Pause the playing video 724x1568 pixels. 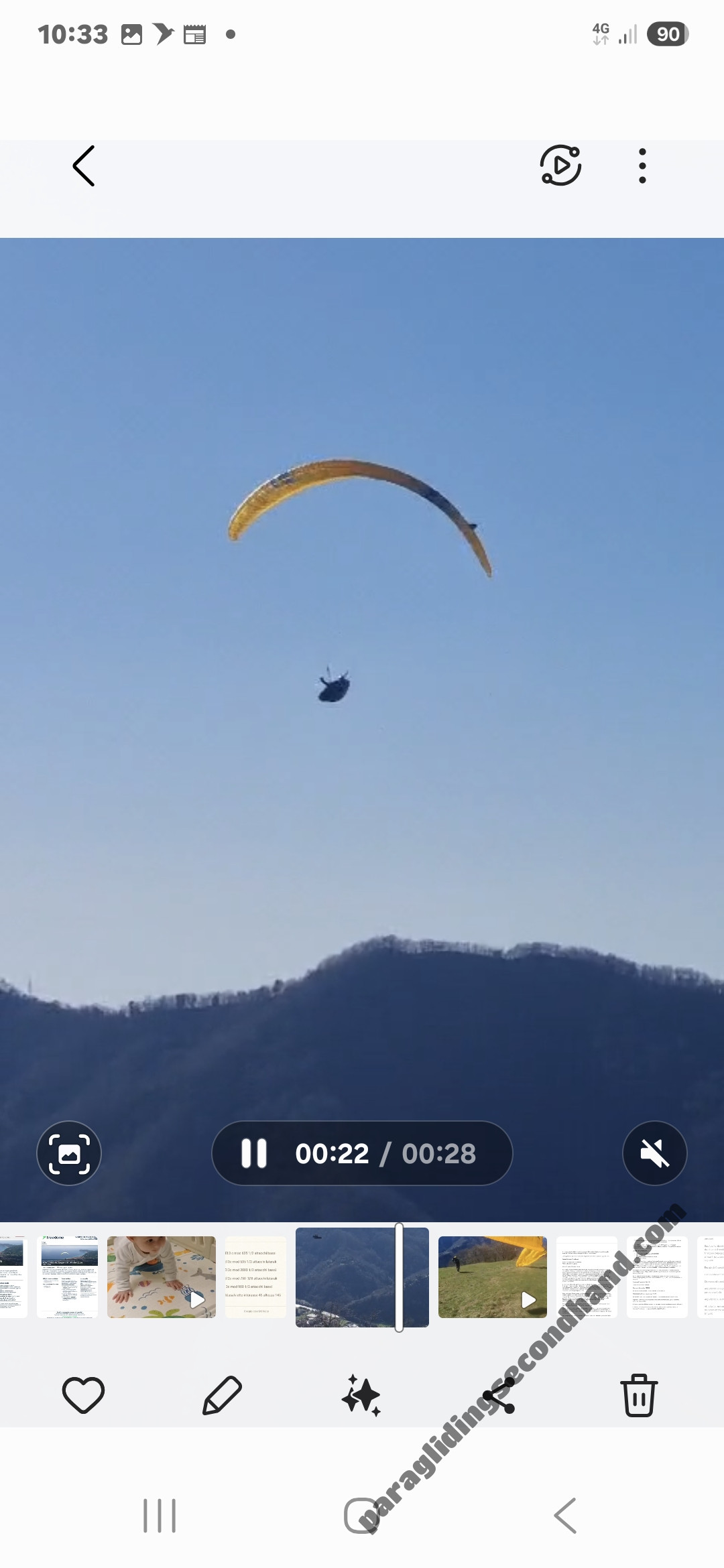pos(254,1153)
